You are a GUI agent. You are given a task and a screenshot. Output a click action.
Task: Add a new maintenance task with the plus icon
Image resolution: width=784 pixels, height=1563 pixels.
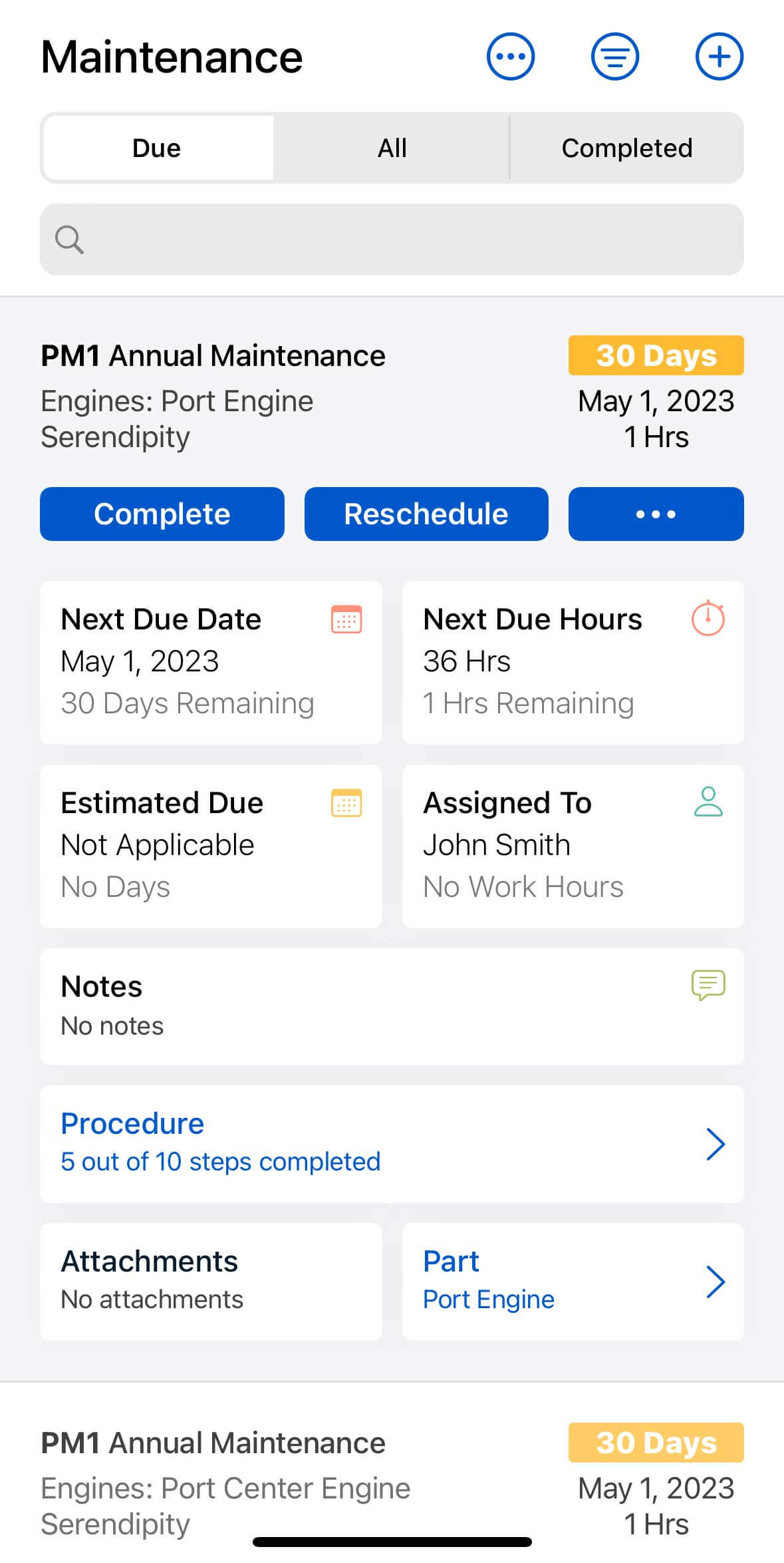[719, 57]
